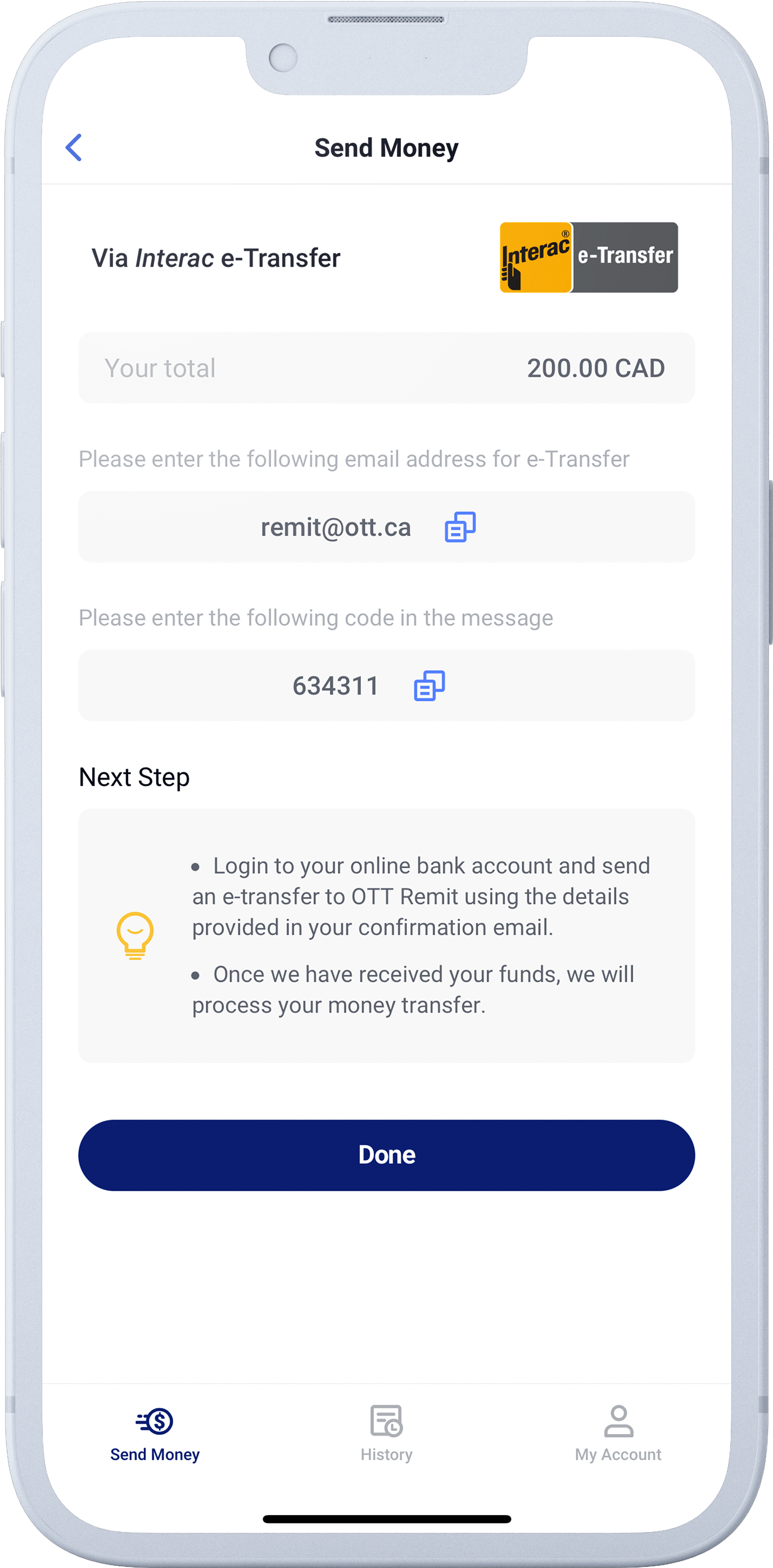Screen dimensions: 773x1568
Task: Open the History tab
Action: (x=387, y=1433)
